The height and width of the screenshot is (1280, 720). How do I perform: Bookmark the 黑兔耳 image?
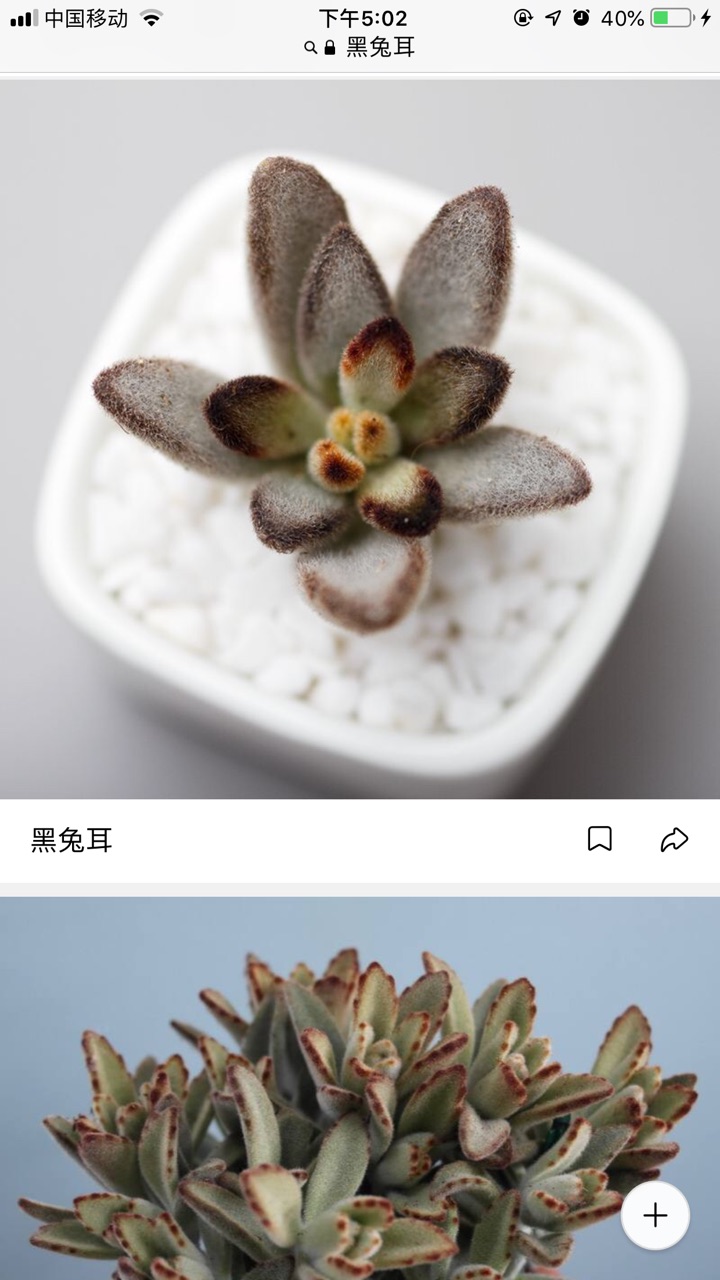click(x=599, y=839)
